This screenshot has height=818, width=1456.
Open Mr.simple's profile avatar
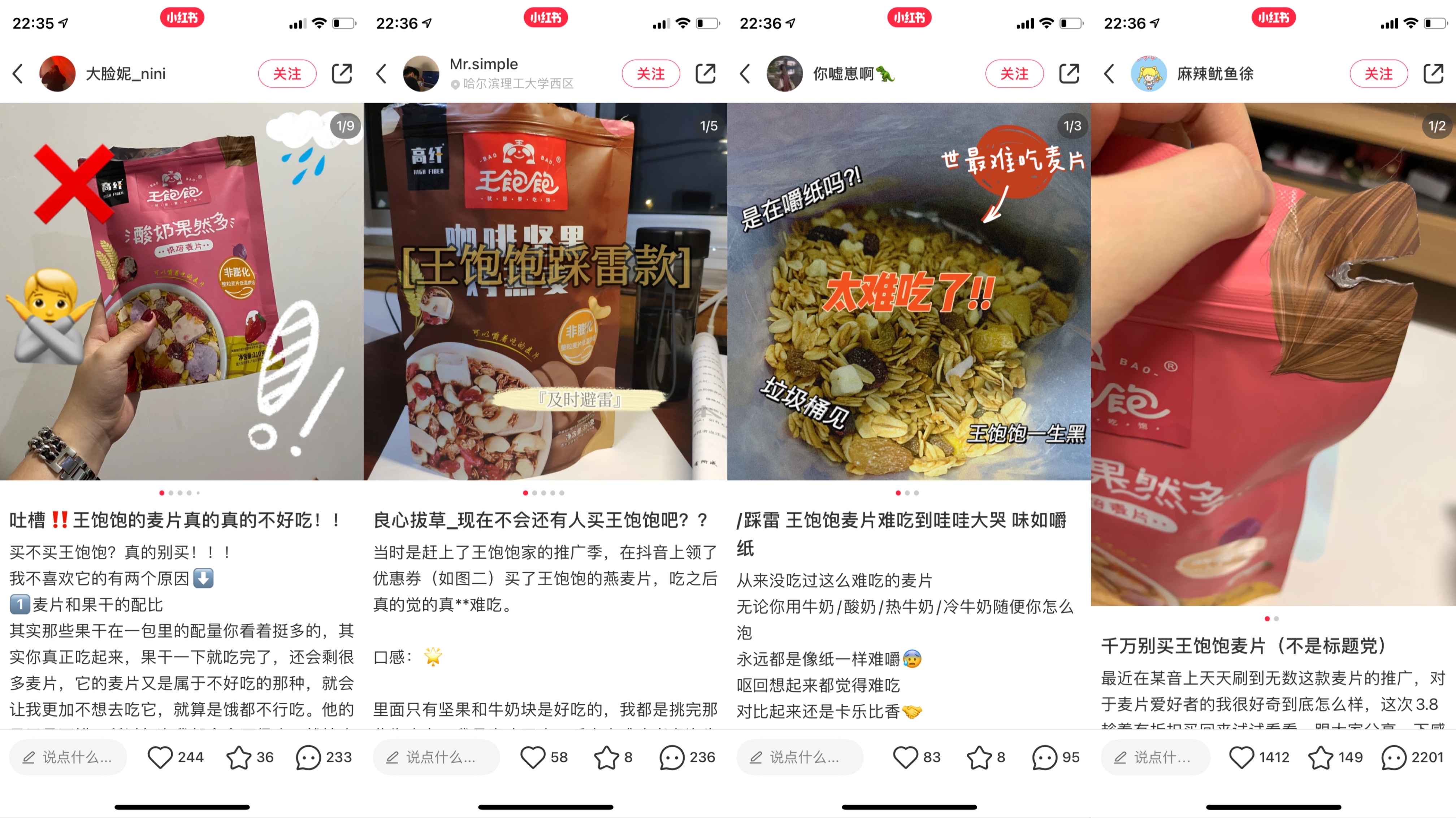421,74
